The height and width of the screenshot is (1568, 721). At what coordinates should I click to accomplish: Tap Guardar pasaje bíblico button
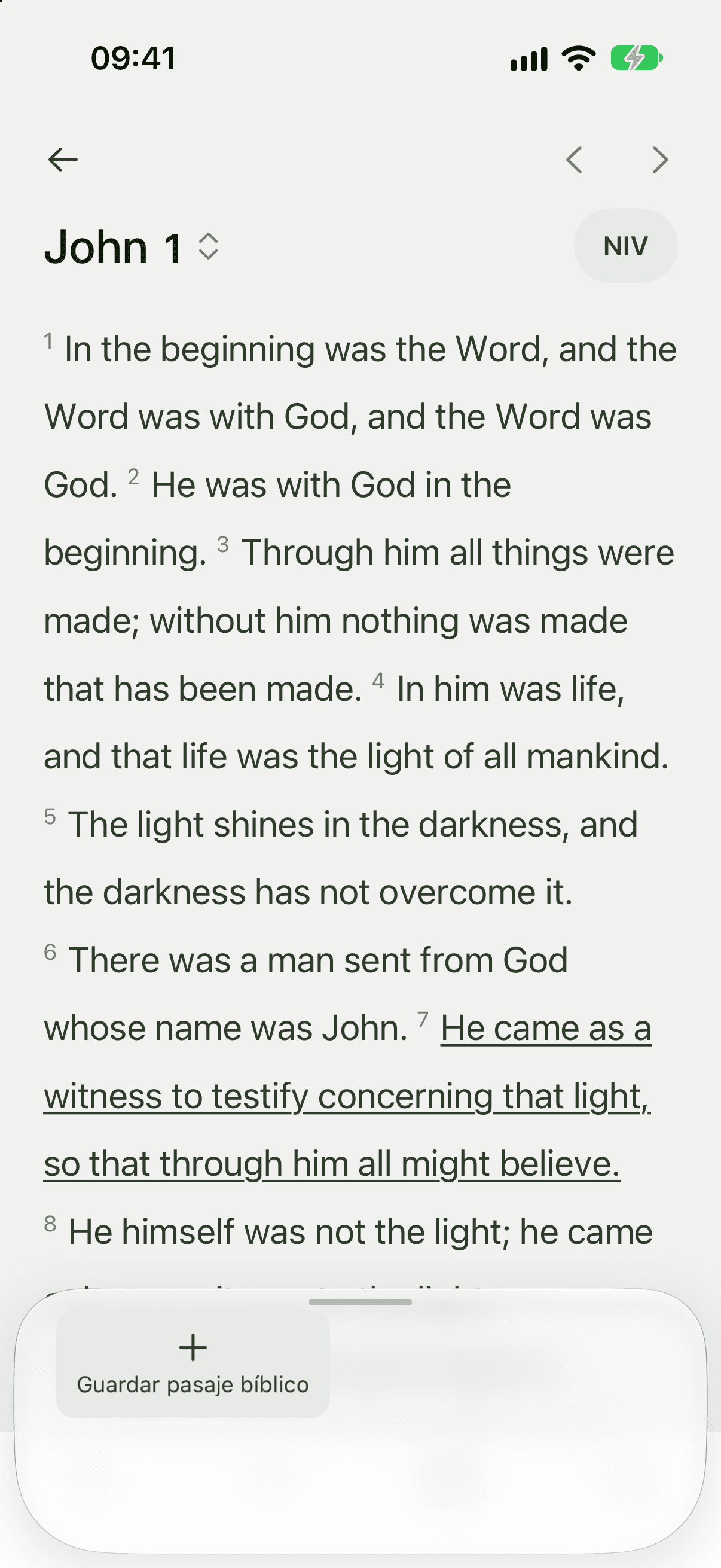[x=193, y=1364]
